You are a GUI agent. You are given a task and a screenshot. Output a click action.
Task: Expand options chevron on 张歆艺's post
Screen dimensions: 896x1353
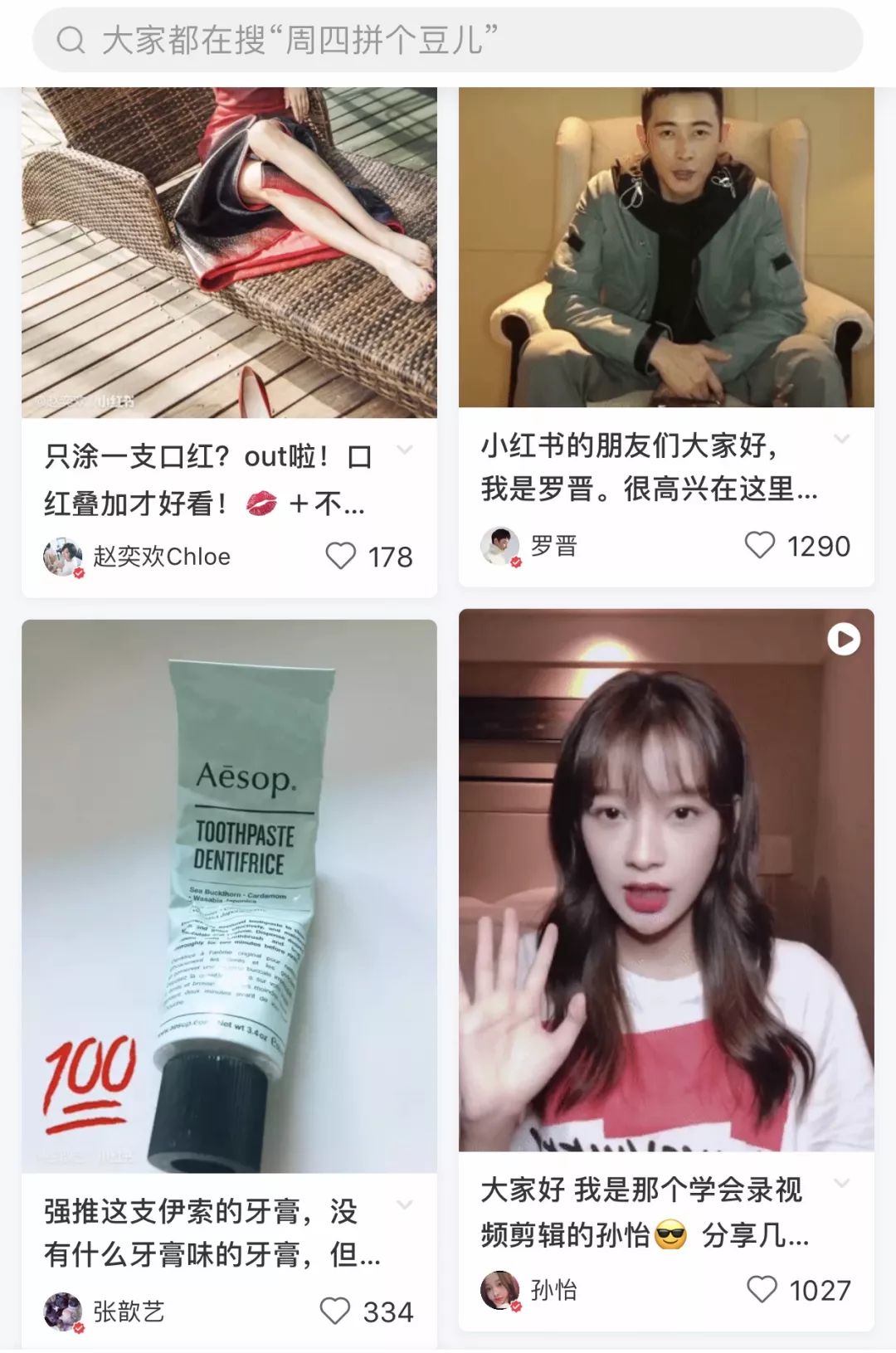point(405,1205)
